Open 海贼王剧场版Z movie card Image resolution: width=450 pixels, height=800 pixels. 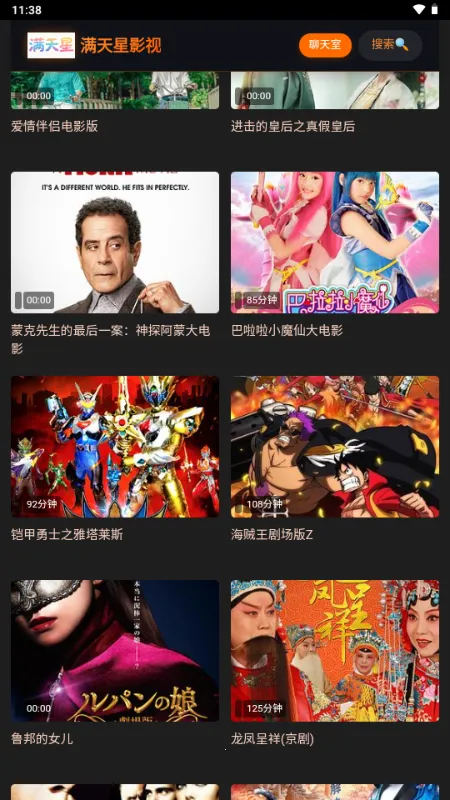335,459
